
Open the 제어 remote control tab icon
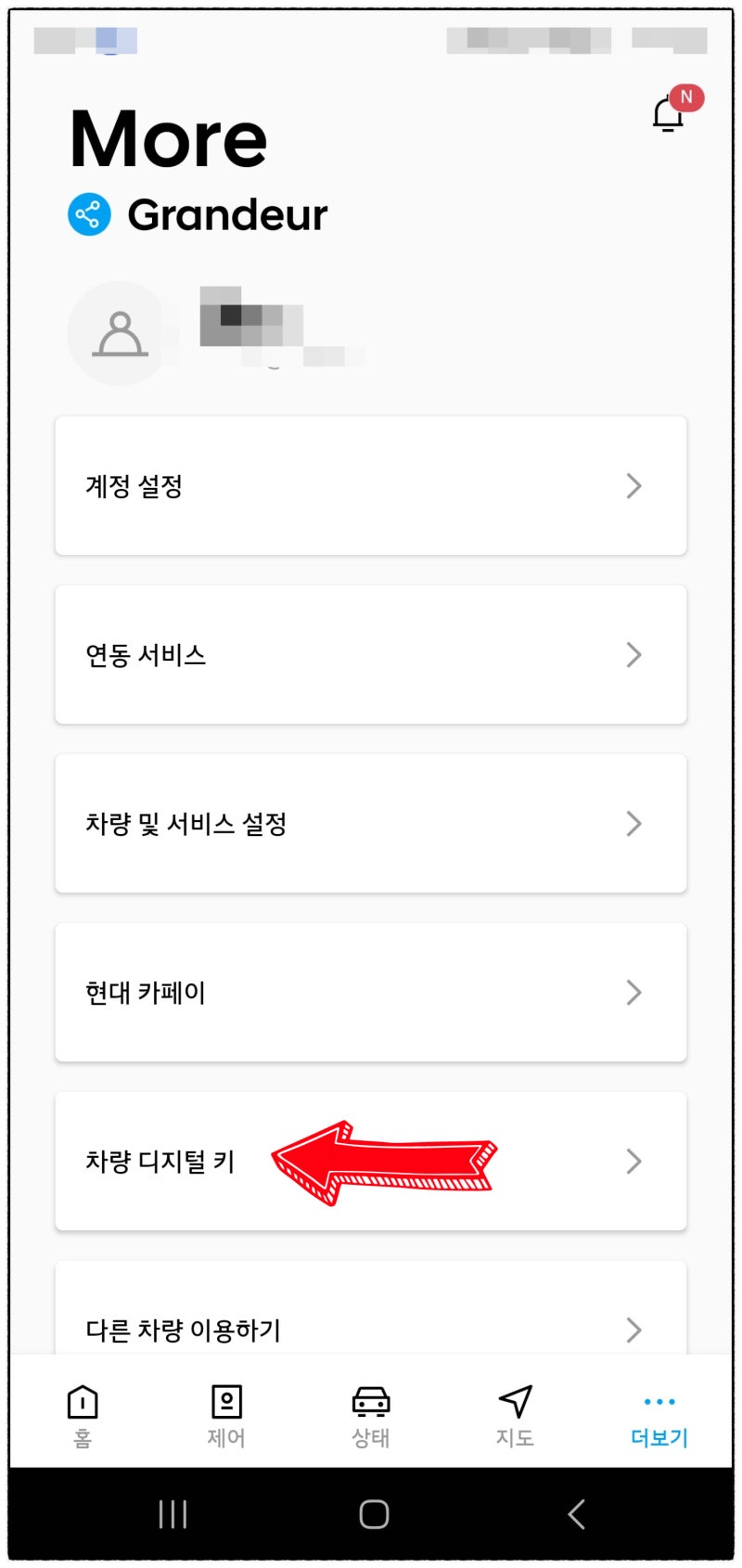225,1401
